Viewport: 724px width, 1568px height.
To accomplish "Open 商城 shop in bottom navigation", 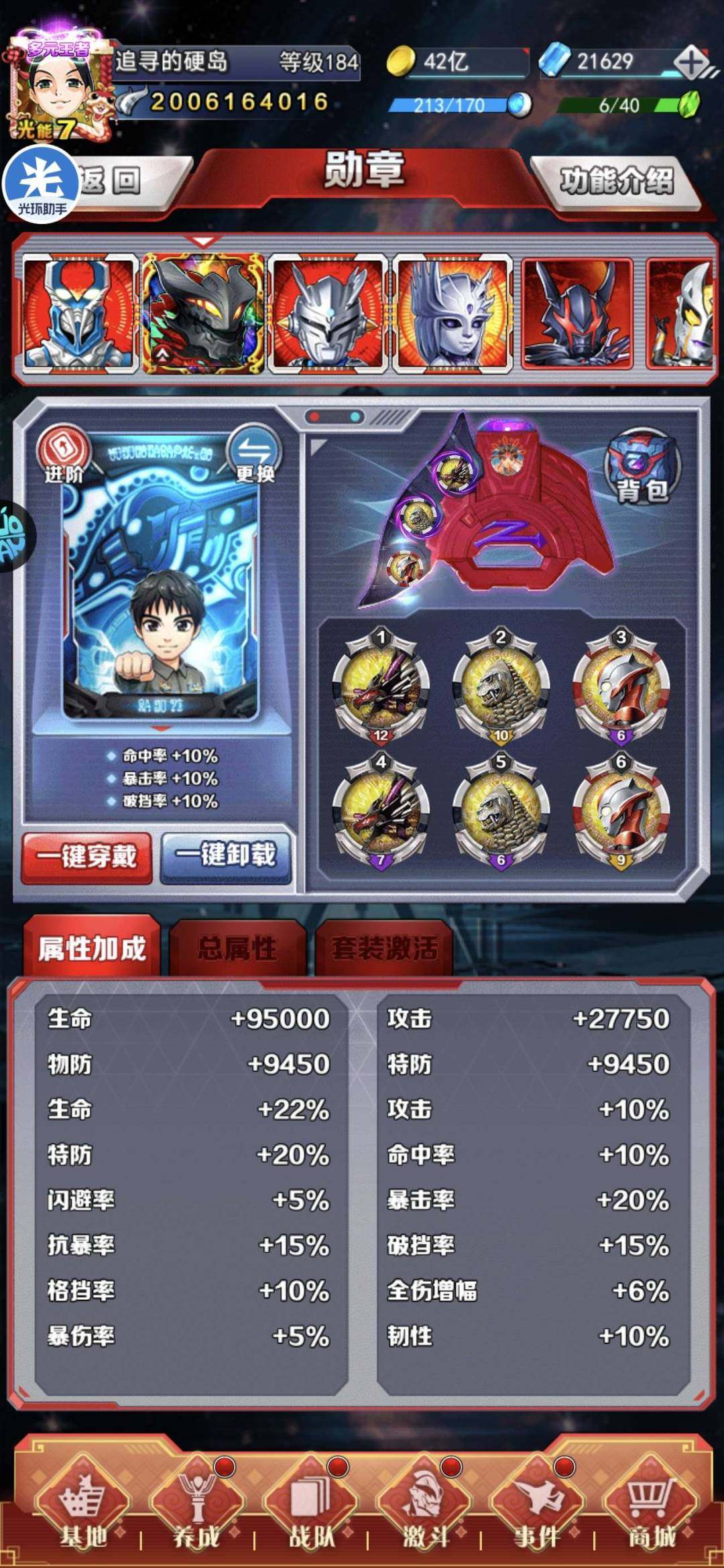I will point(650,1505).
